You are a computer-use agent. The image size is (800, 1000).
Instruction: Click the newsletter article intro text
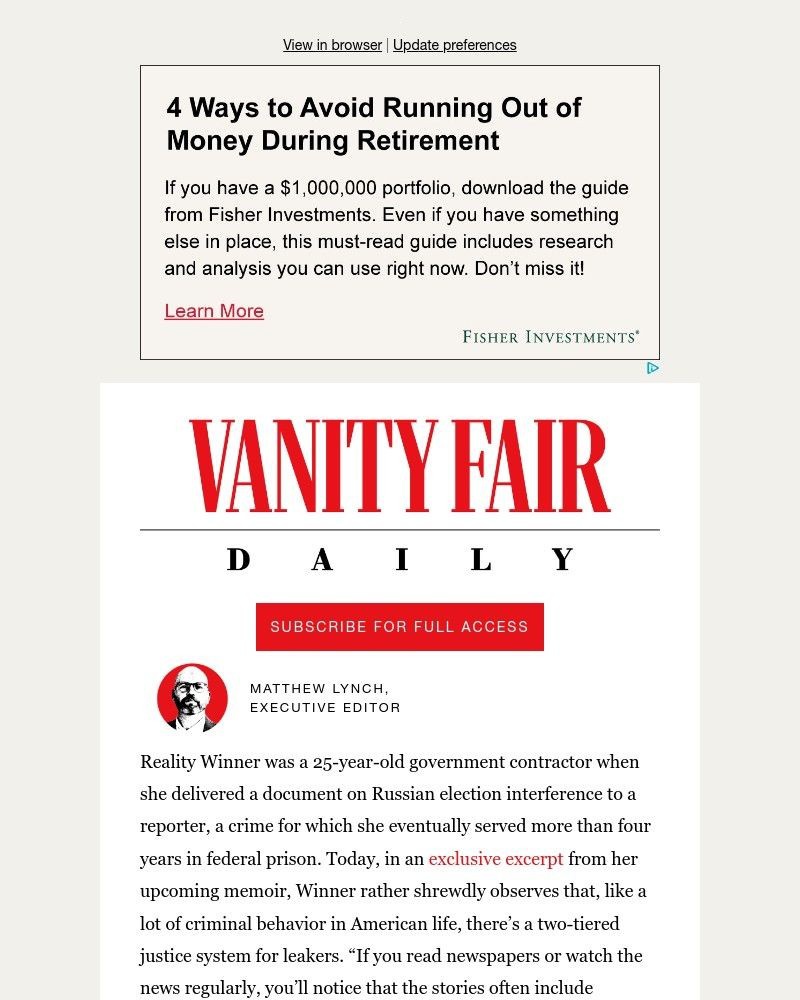397,860
